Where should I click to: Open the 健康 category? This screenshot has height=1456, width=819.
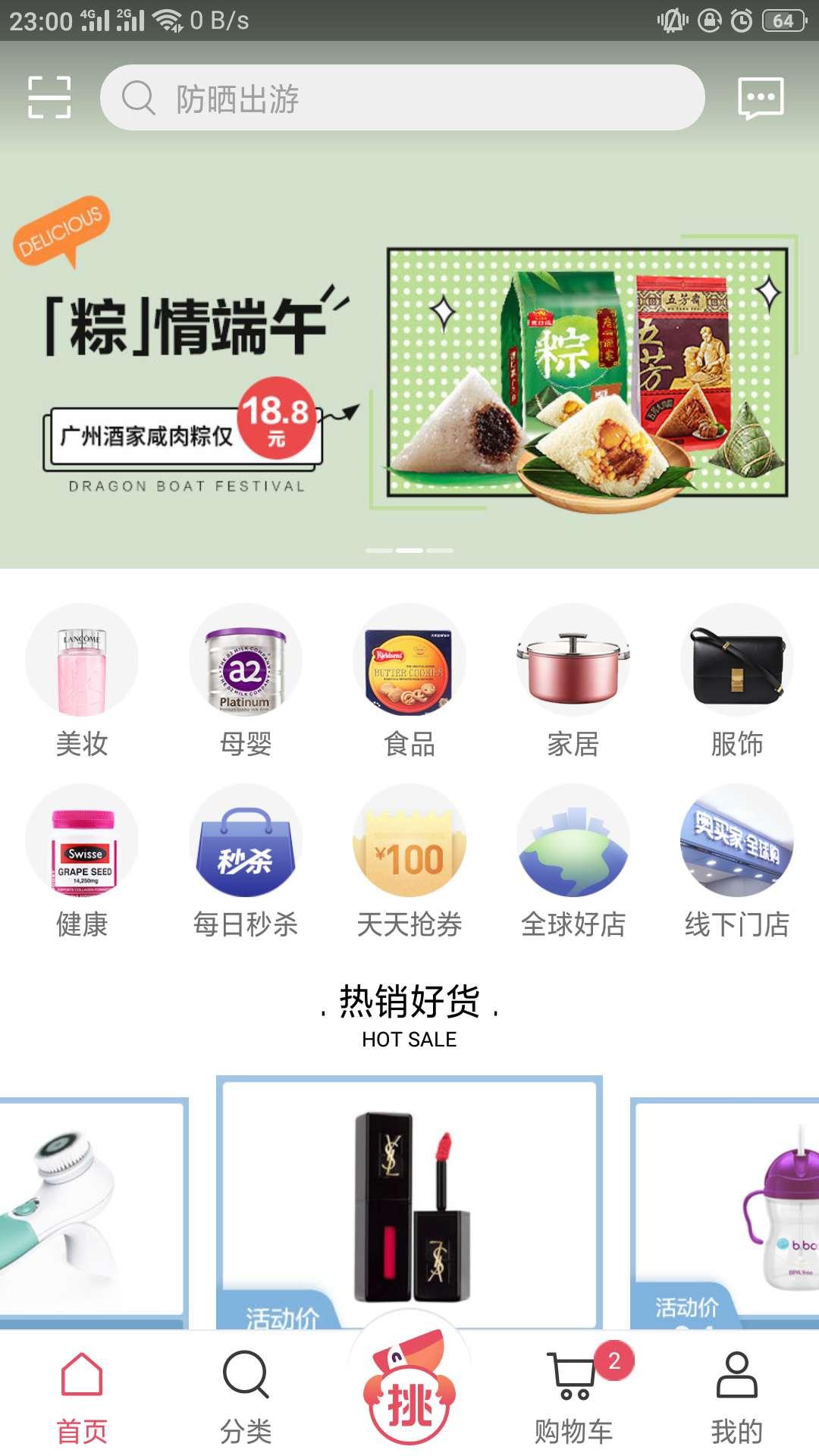(x=82, y=862)
